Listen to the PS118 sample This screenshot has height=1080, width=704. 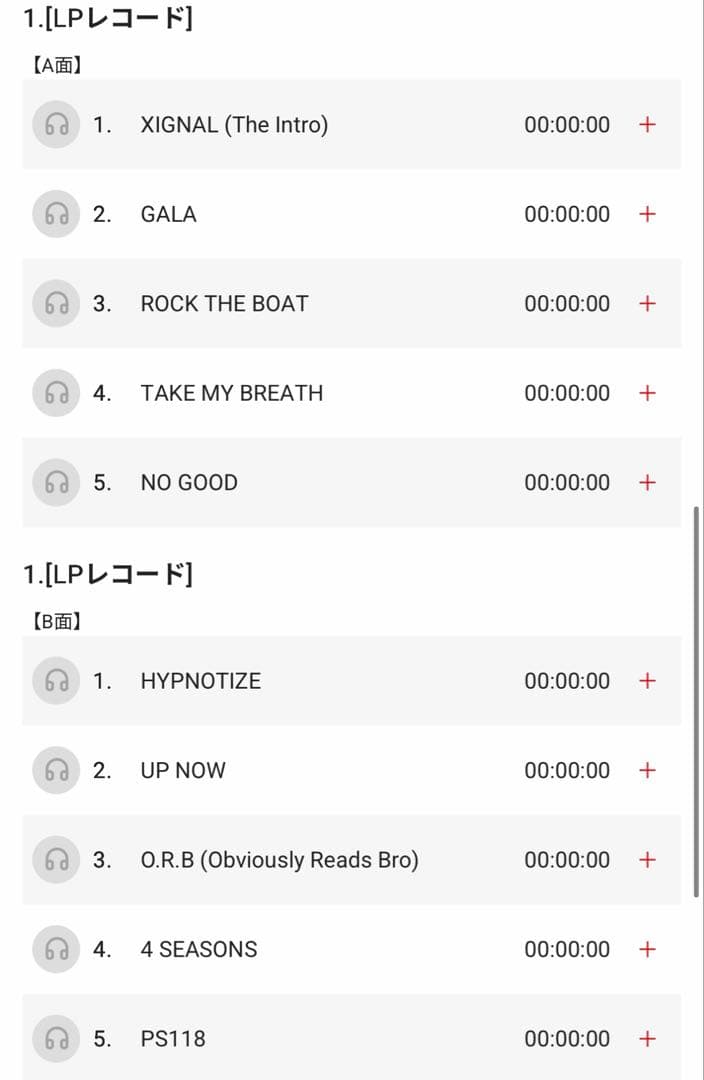point(56,1039)
